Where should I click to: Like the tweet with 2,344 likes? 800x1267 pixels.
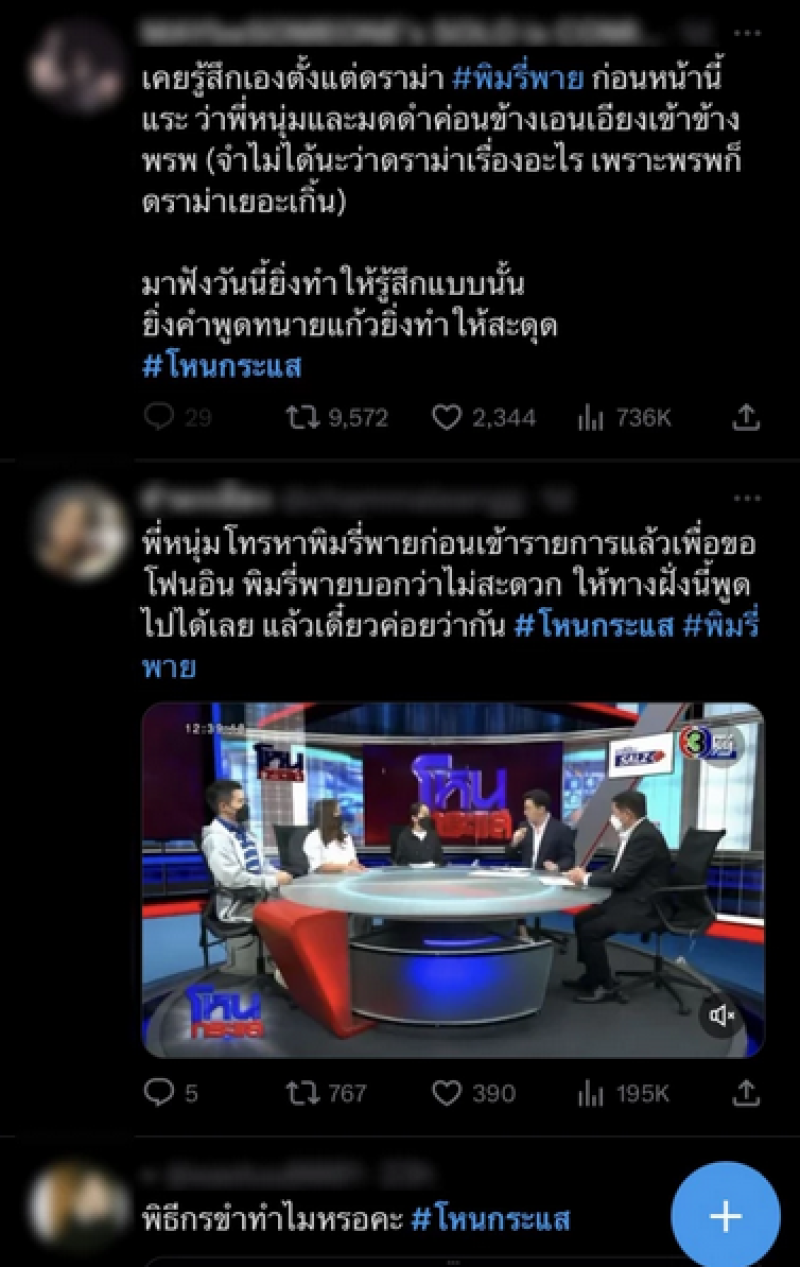(x=447, y=417)
